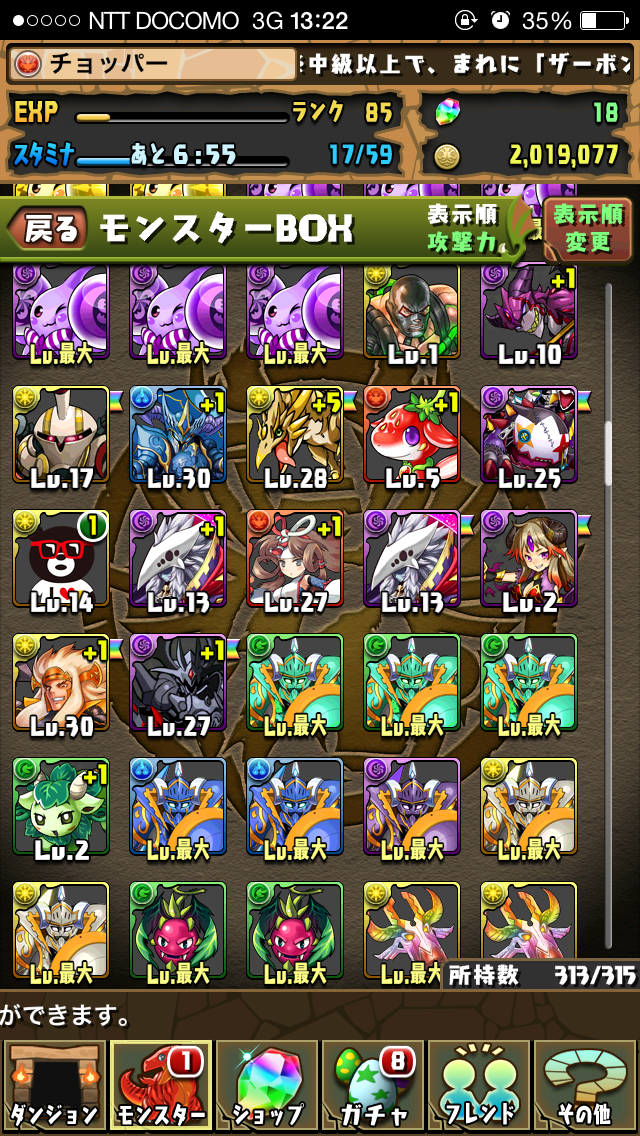Select the Lv.28 golden bird +5 monster
Screen dimensions: 640x1136
click(295, 435)
